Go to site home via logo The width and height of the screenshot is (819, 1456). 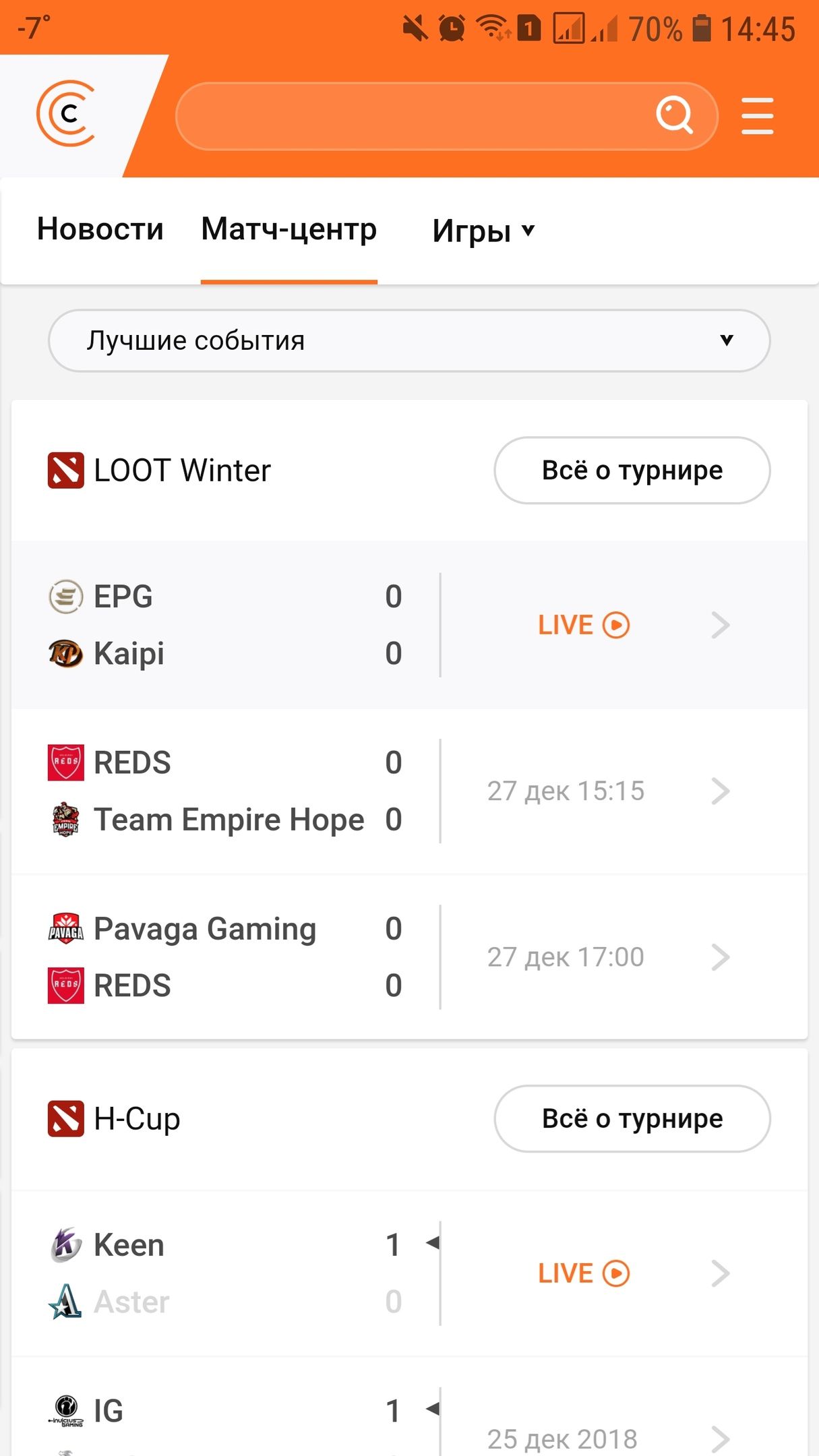point(66,114)
